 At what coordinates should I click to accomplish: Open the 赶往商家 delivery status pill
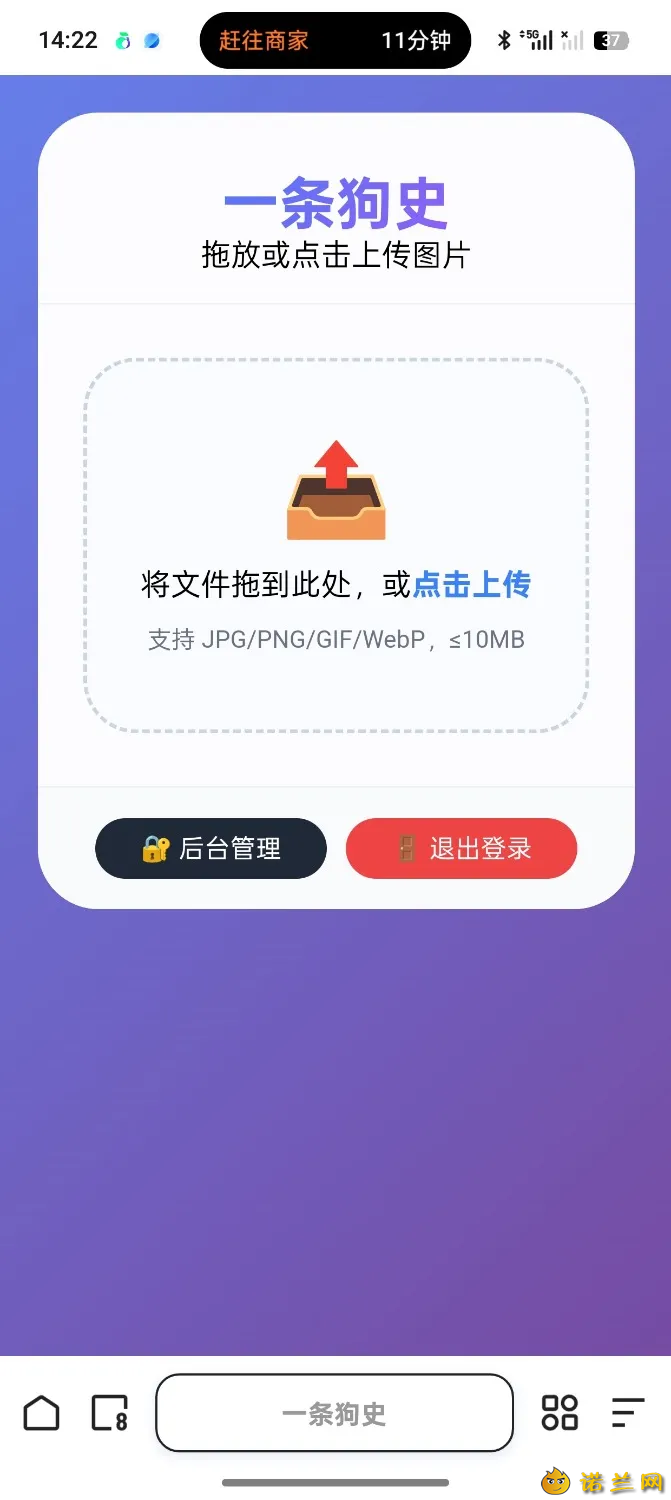335,40
